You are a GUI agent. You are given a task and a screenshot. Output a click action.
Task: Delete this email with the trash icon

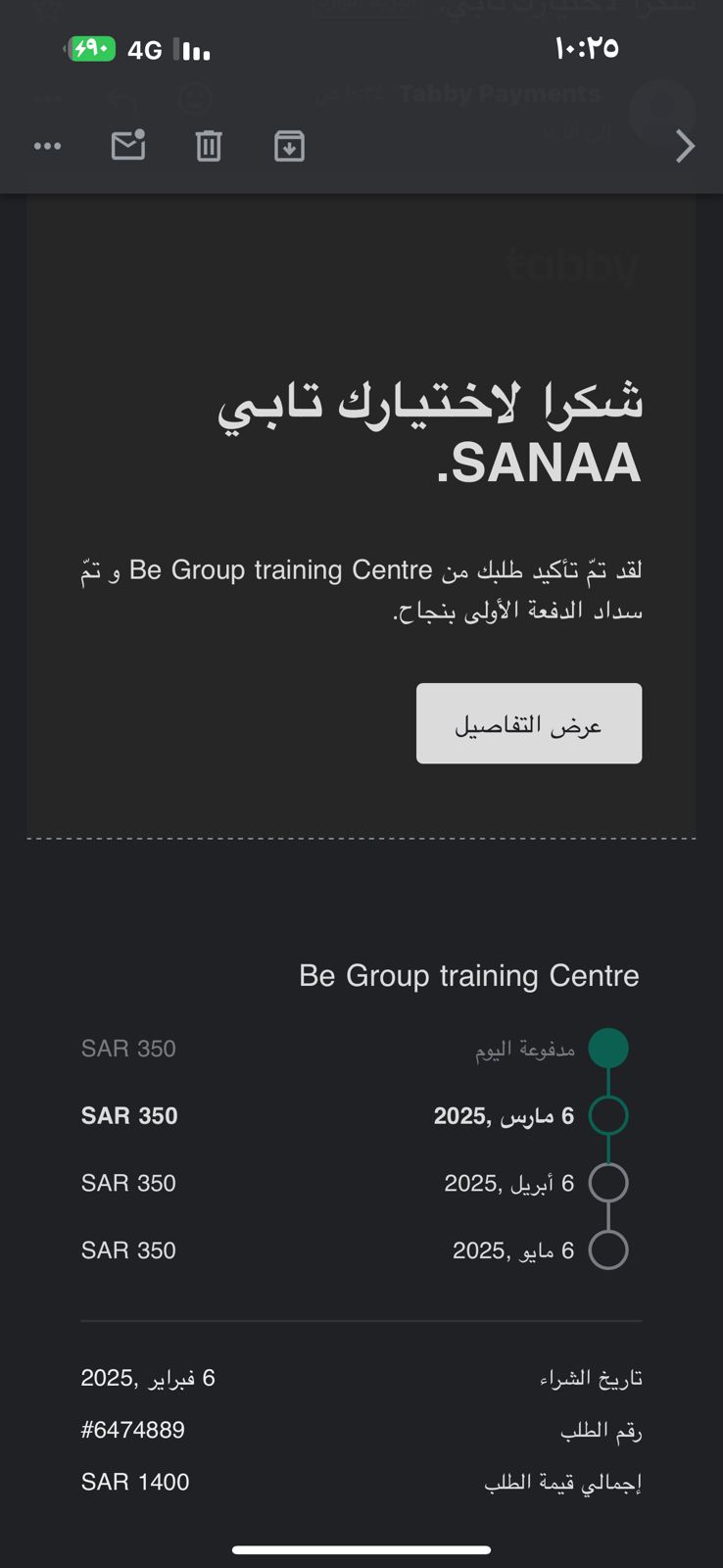click(x=209, y=146)
